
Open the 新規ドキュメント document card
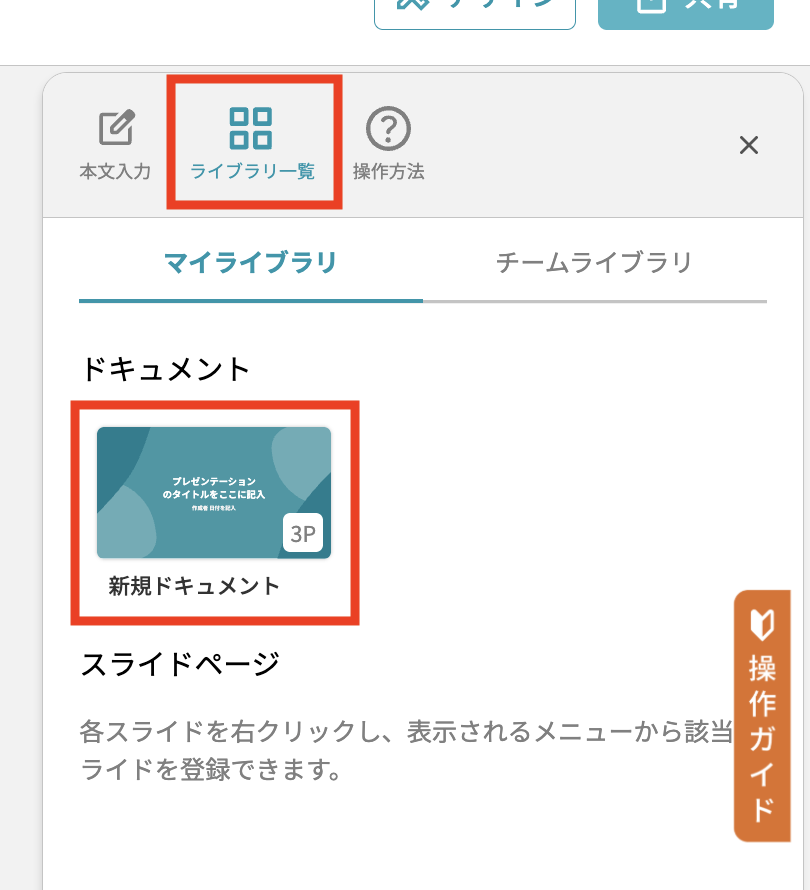[x=214, y=513]
